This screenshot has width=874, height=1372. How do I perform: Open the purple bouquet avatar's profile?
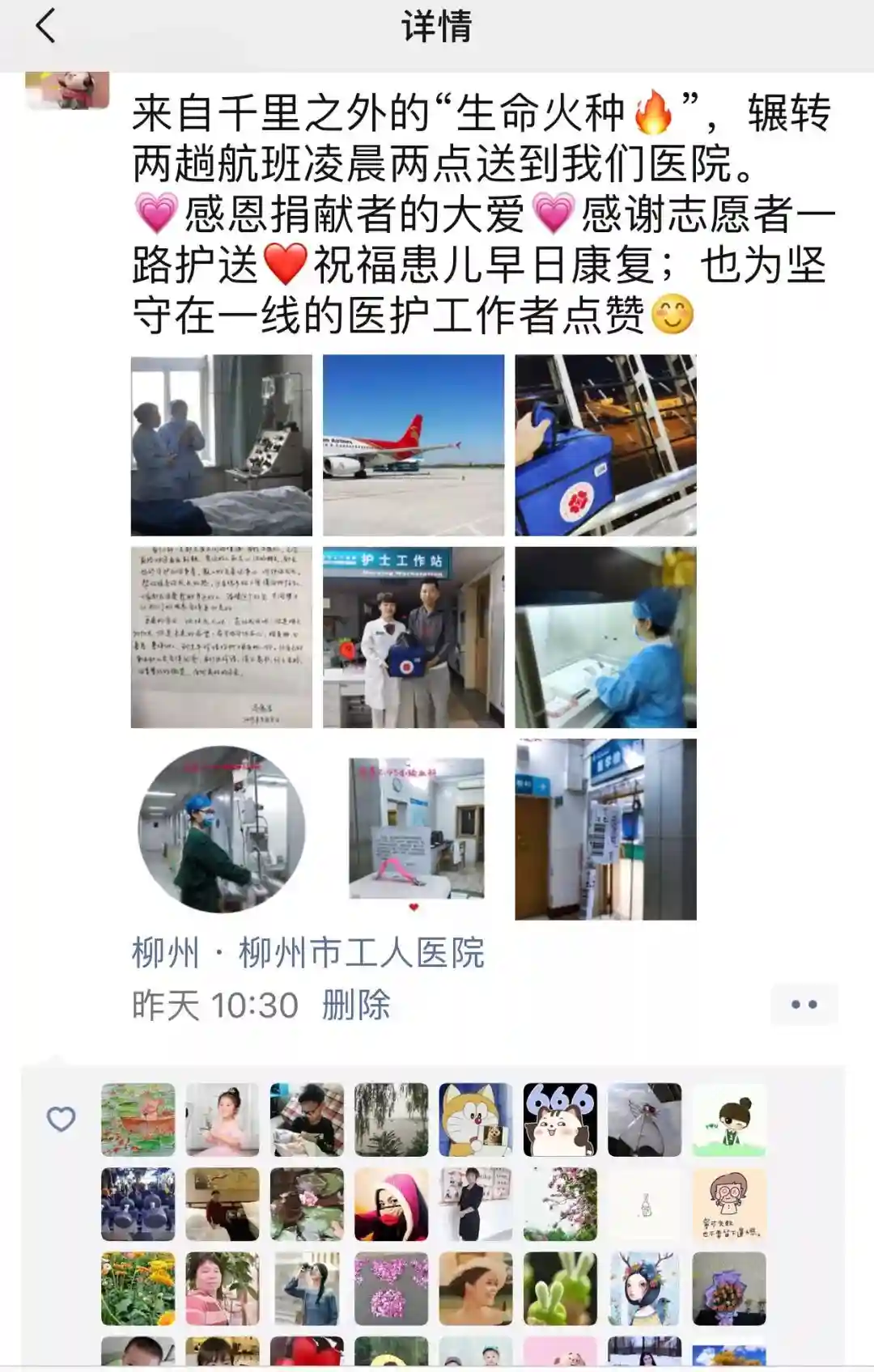pos(729,1289)
